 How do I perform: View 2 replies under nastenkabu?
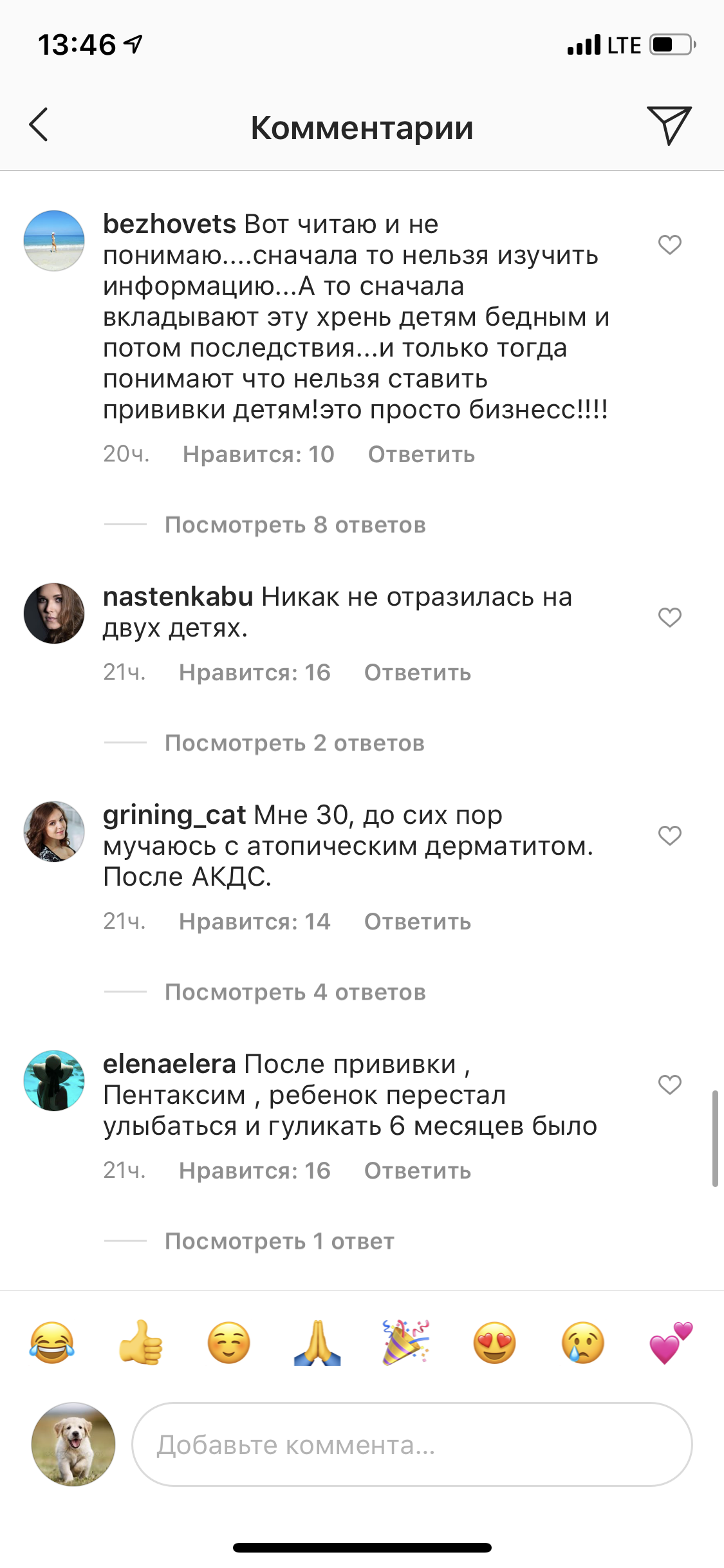(x=294, y=743)
